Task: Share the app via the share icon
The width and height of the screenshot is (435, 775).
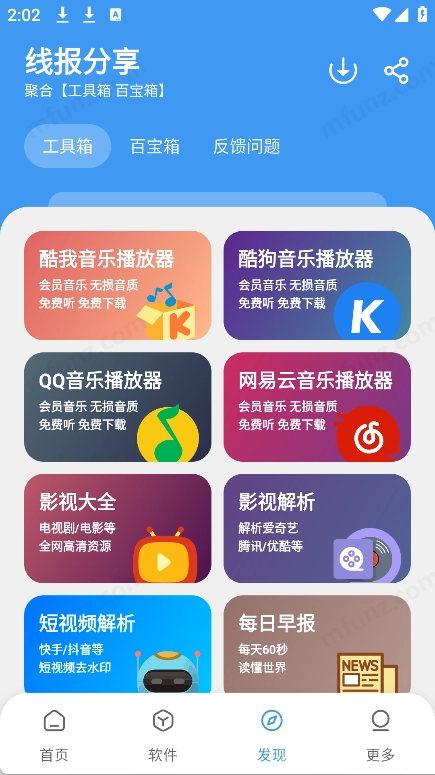Action: (396, 71)
